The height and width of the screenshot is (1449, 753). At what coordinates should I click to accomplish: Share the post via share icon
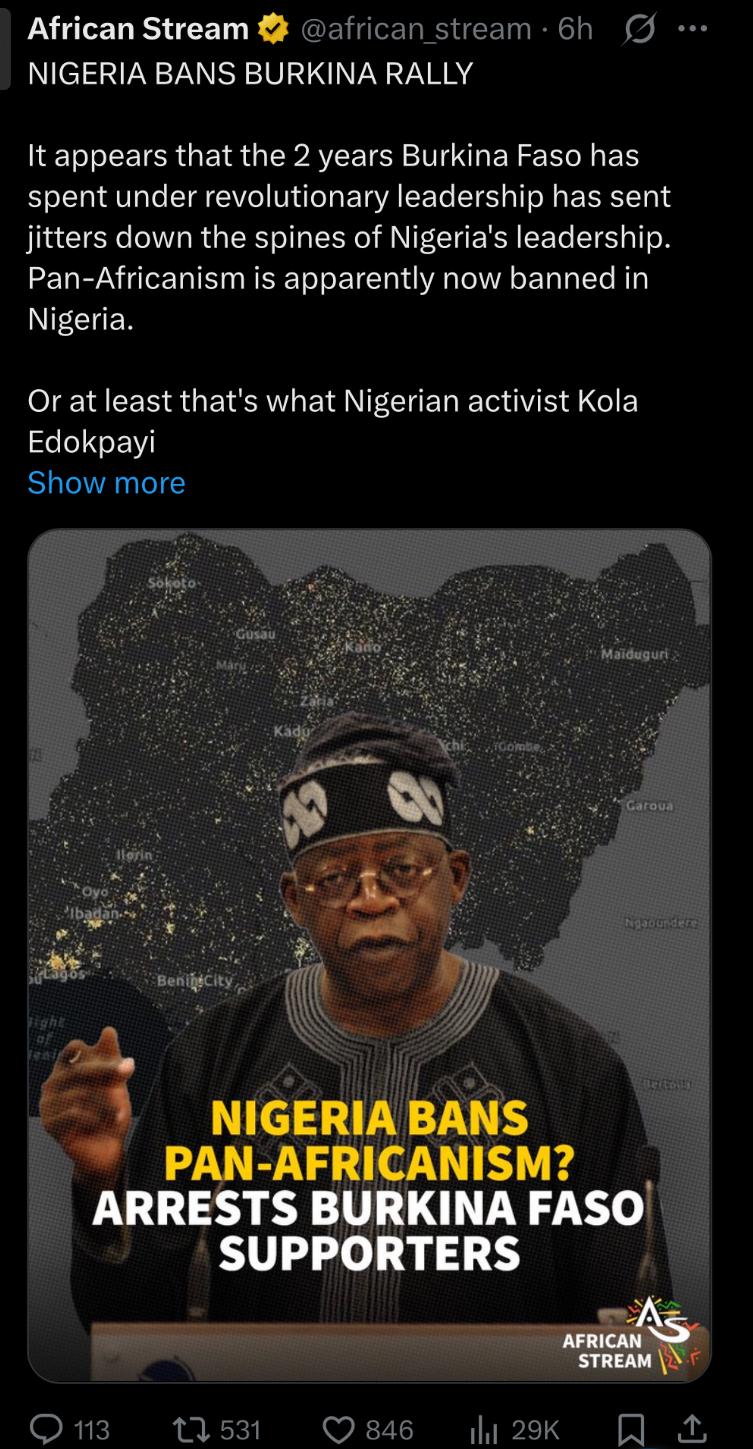click(691, 1430)
